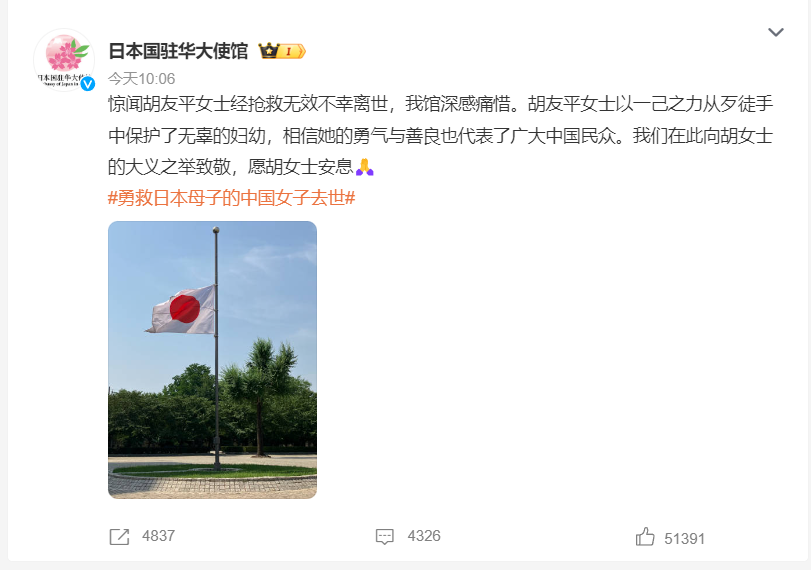Open hashtag #勇救日本母子的中国女子去世#
Image resolution: width=811 pixels, height=570 pixels.
click(x=231, y=197)
